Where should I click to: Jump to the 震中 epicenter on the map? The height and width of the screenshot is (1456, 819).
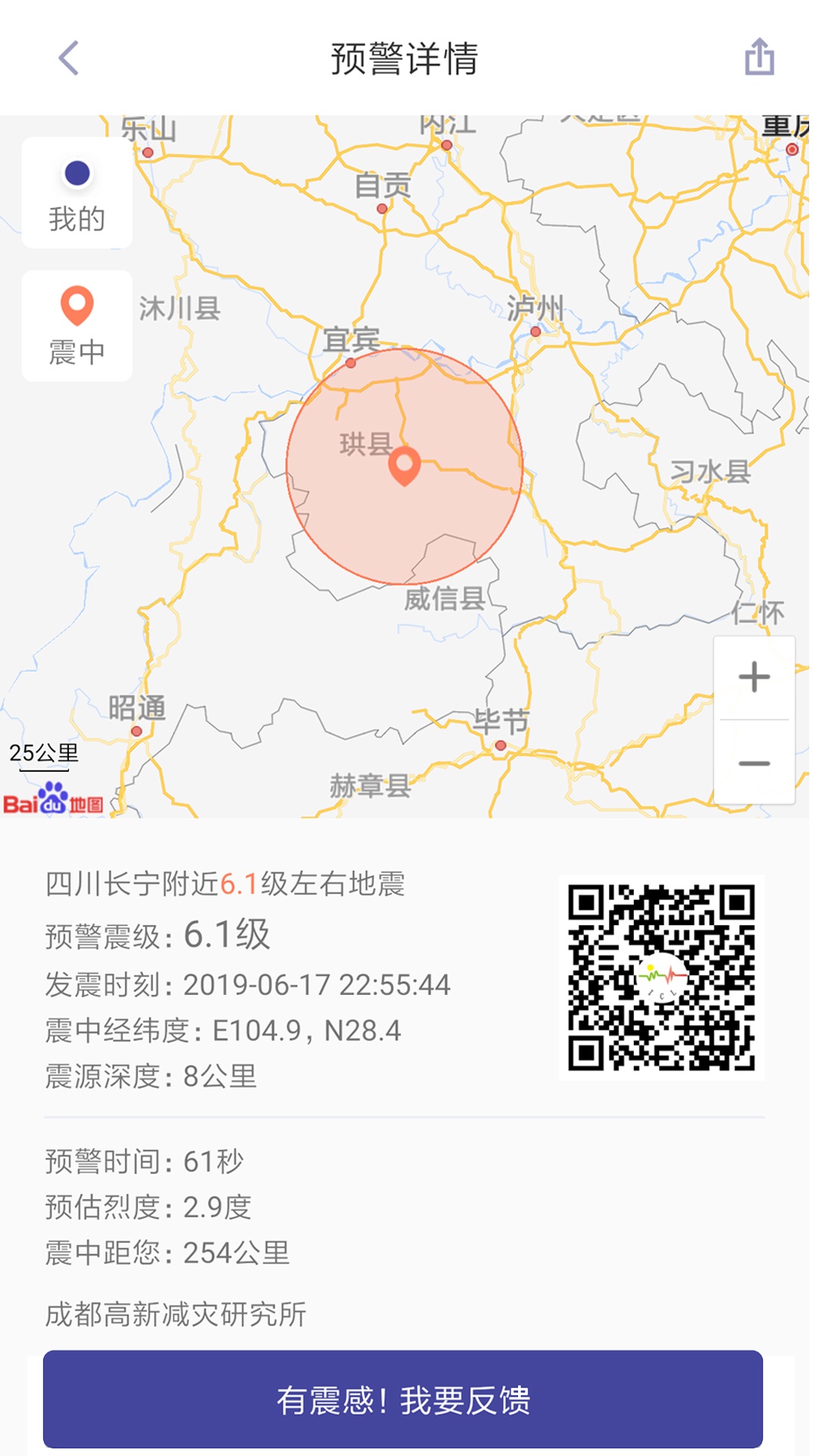pyautogui.click(x=77, y=326)
